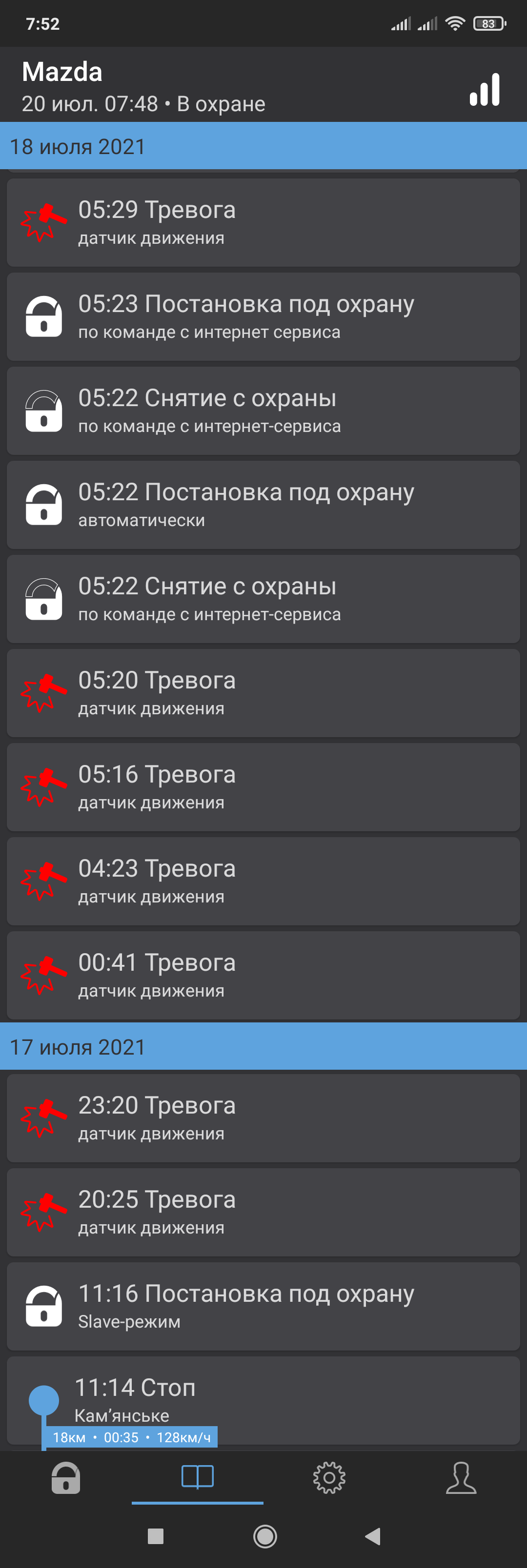Screen dimensions: 527x1568
Task: Select the 20:25 Тревога alarm entry
Action: pyautogui.click(x=263, y=1212)
